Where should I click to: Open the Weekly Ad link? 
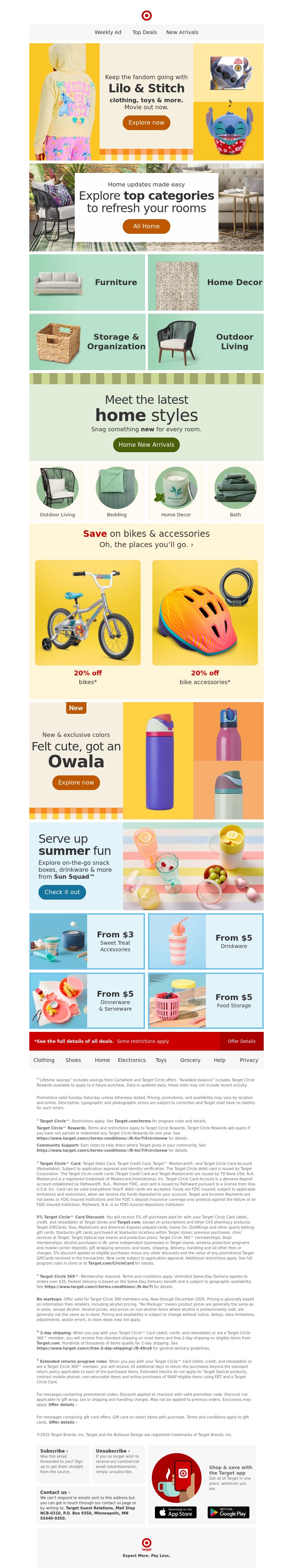[x=108, y=32]
